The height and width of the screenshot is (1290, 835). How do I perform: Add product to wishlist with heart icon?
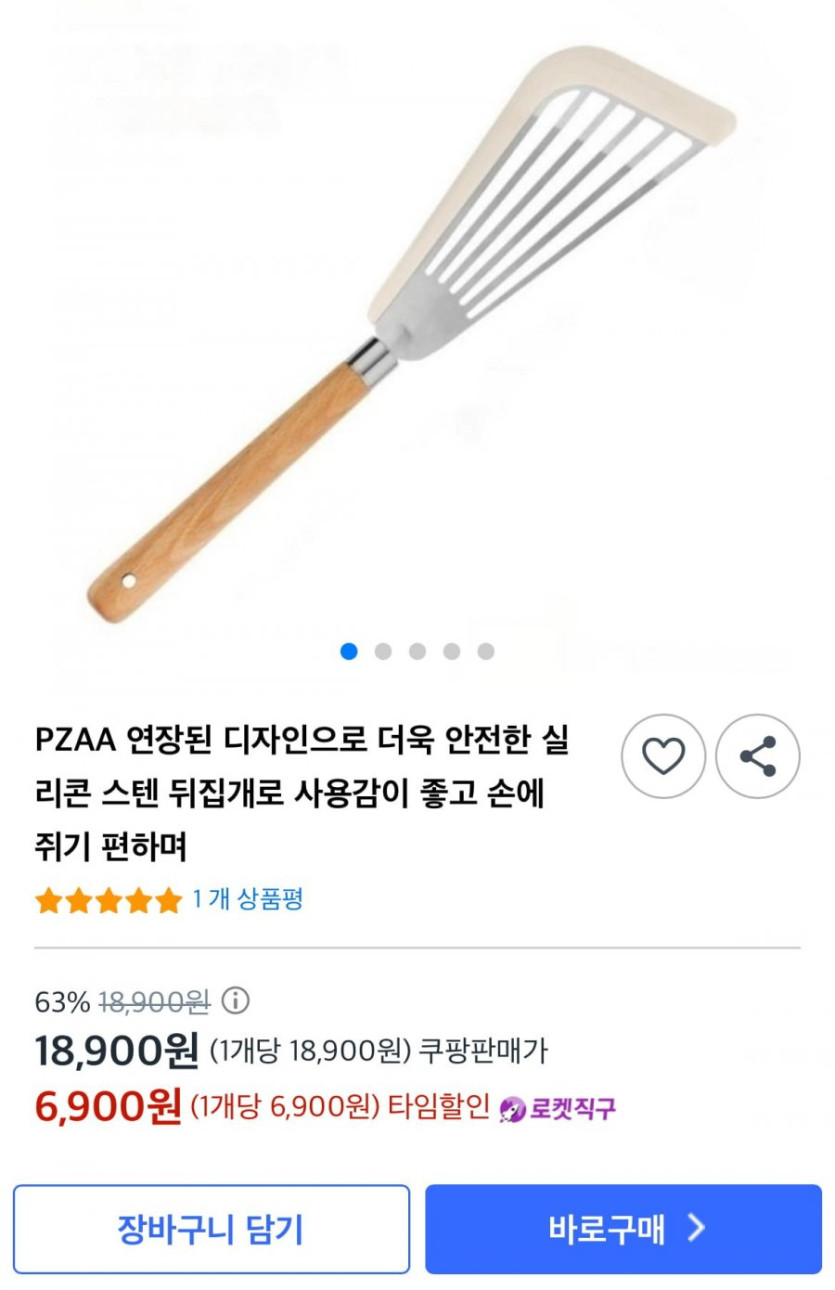point(663,756)
